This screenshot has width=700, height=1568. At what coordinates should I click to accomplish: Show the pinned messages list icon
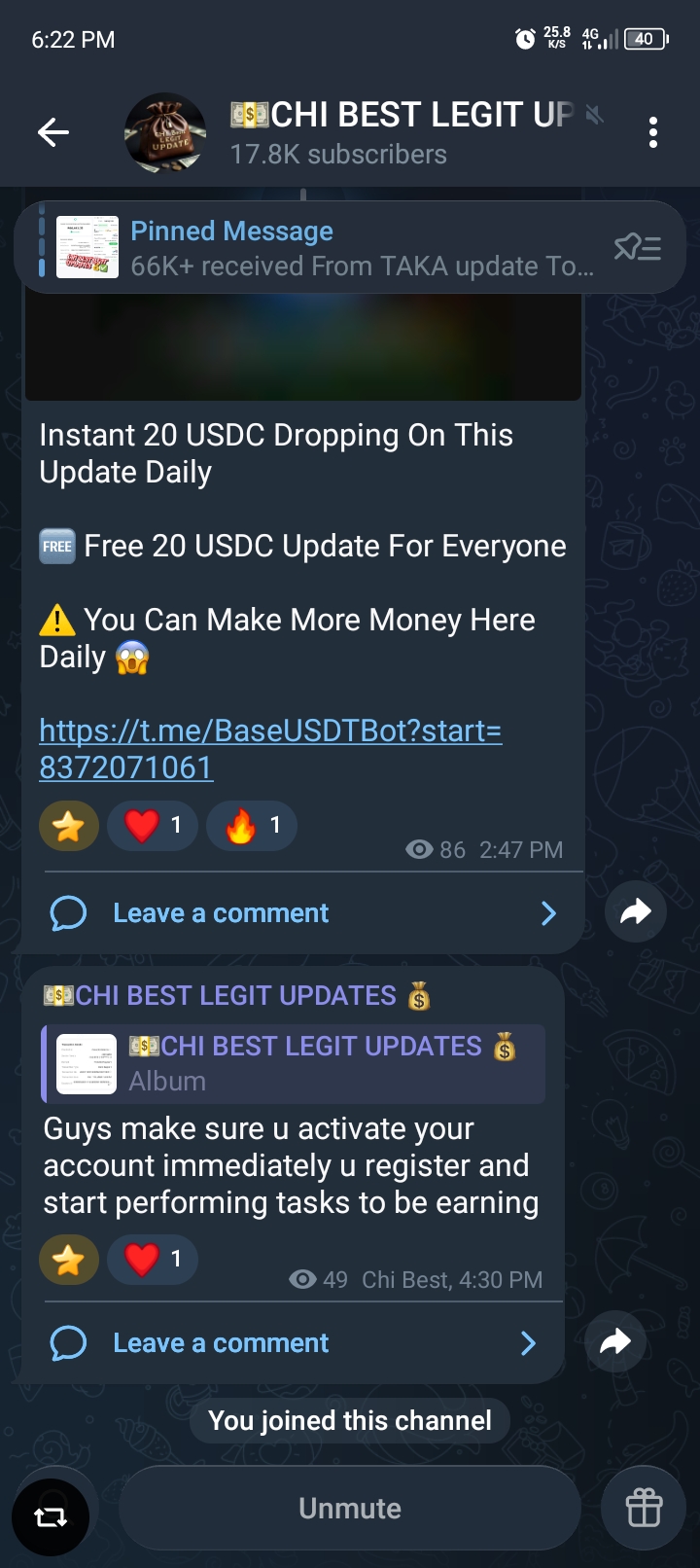click(x=638, y=248)
